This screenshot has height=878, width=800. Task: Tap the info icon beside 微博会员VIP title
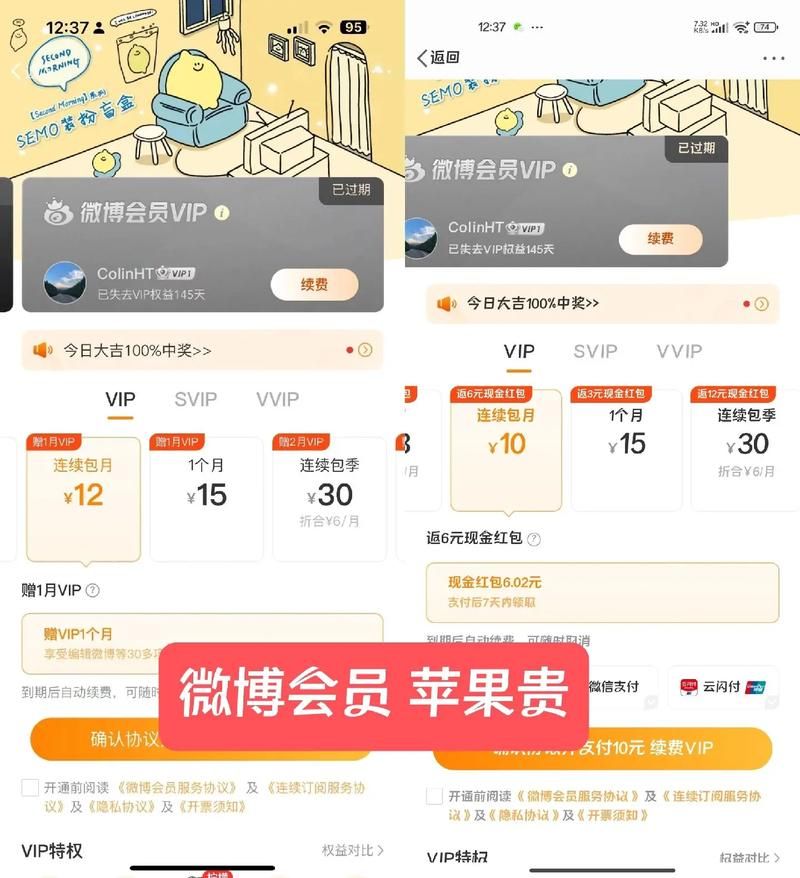click(220, 214)
